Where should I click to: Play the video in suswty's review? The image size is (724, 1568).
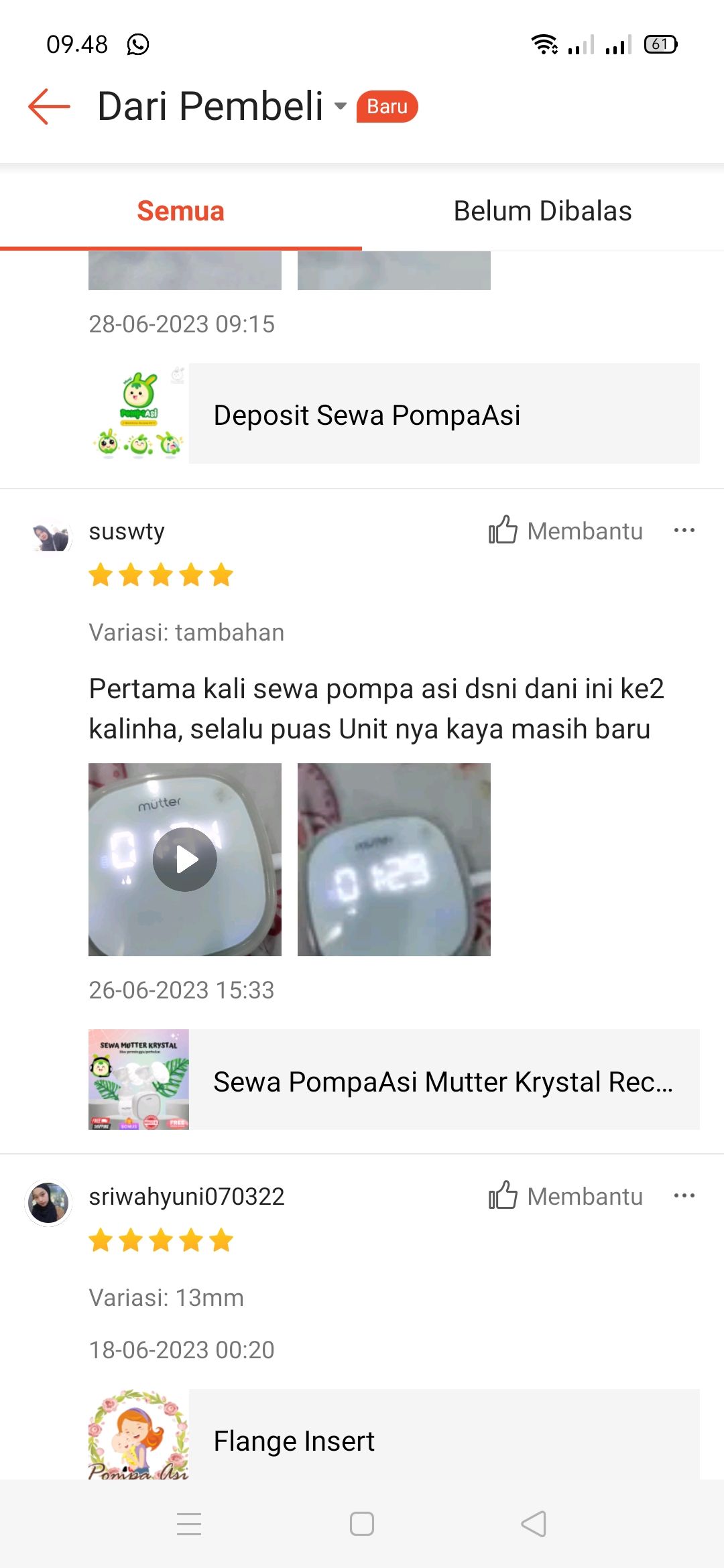coord(185,859)
